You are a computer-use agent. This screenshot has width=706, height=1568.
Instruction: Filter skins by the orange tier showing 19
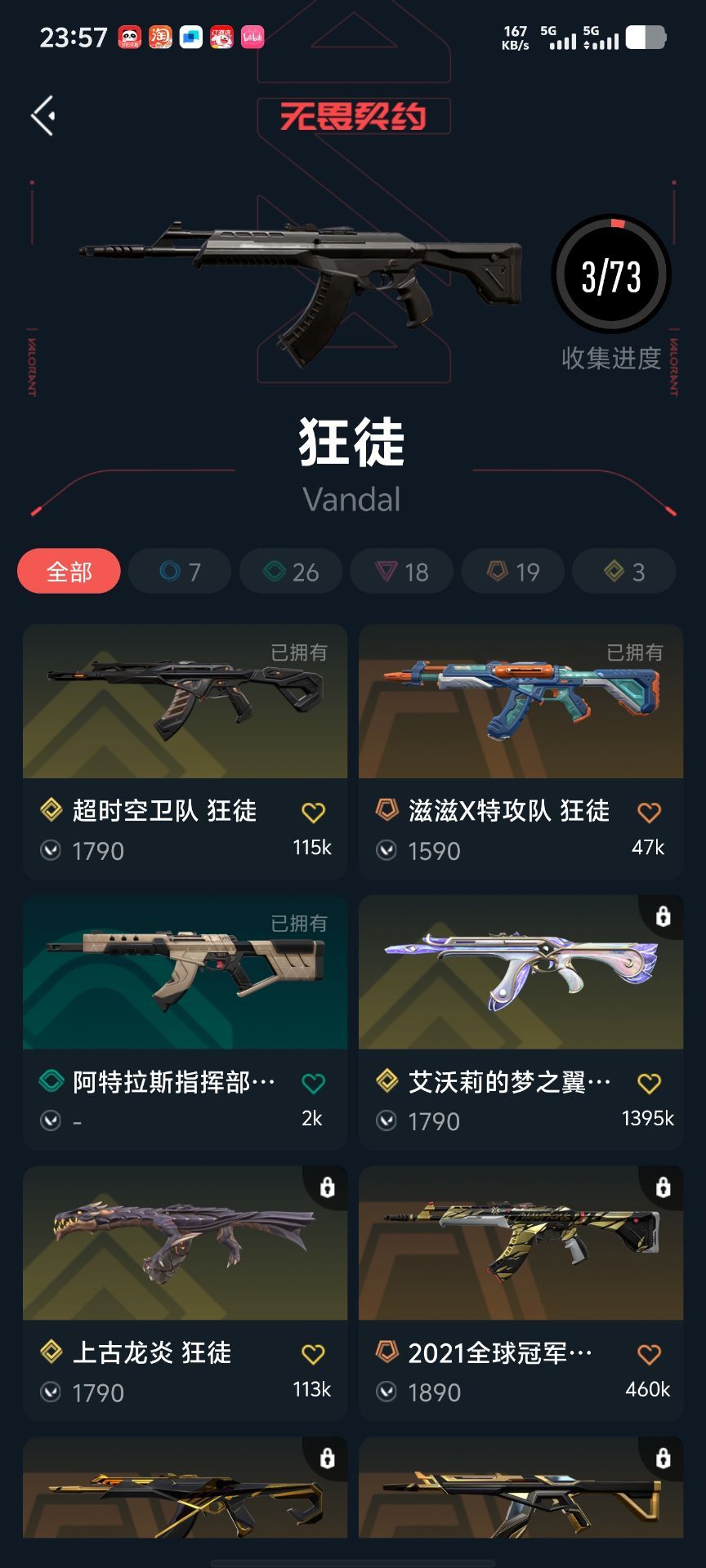tap(513, 571)
